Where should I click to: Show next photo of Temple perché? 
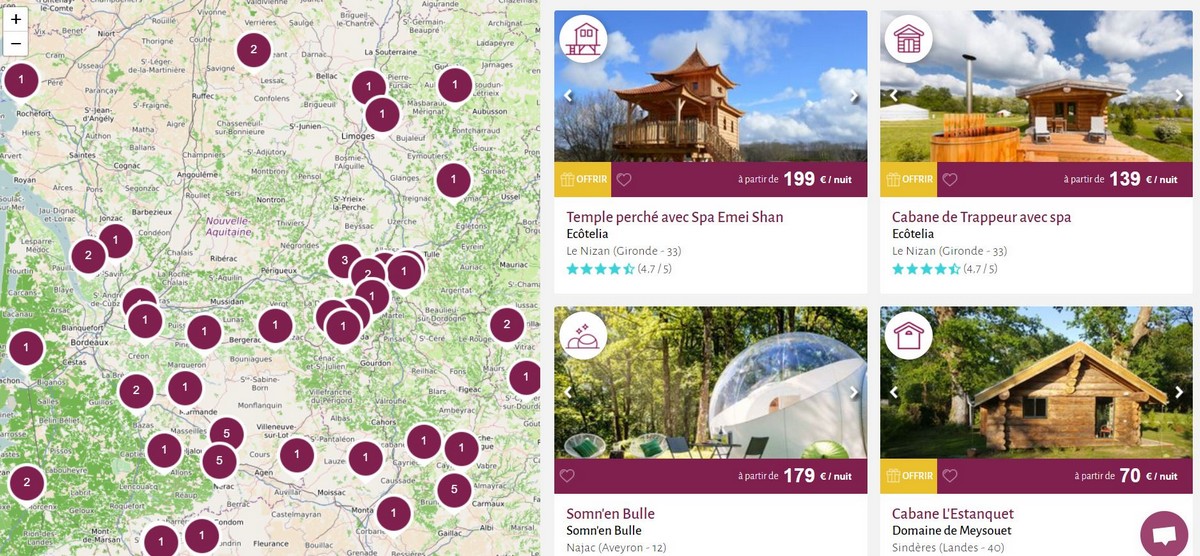click(854, 96)
